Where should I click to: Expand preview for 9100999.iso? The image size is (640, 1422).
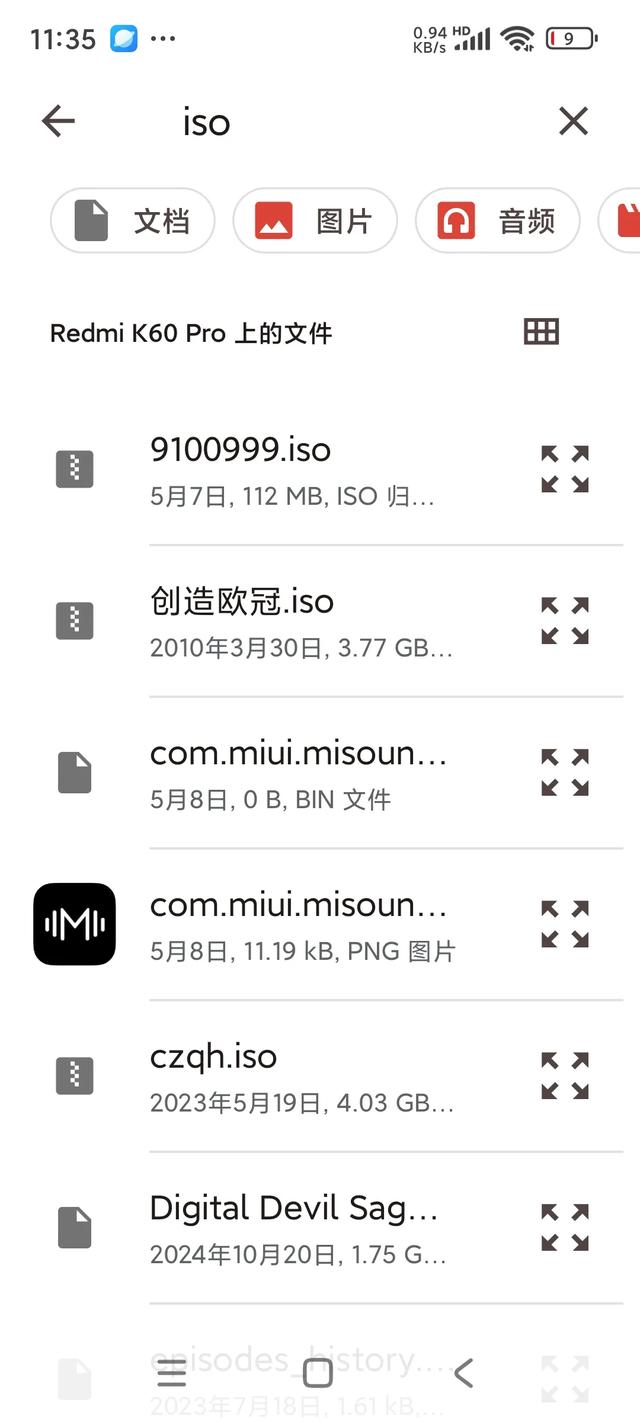565,469
